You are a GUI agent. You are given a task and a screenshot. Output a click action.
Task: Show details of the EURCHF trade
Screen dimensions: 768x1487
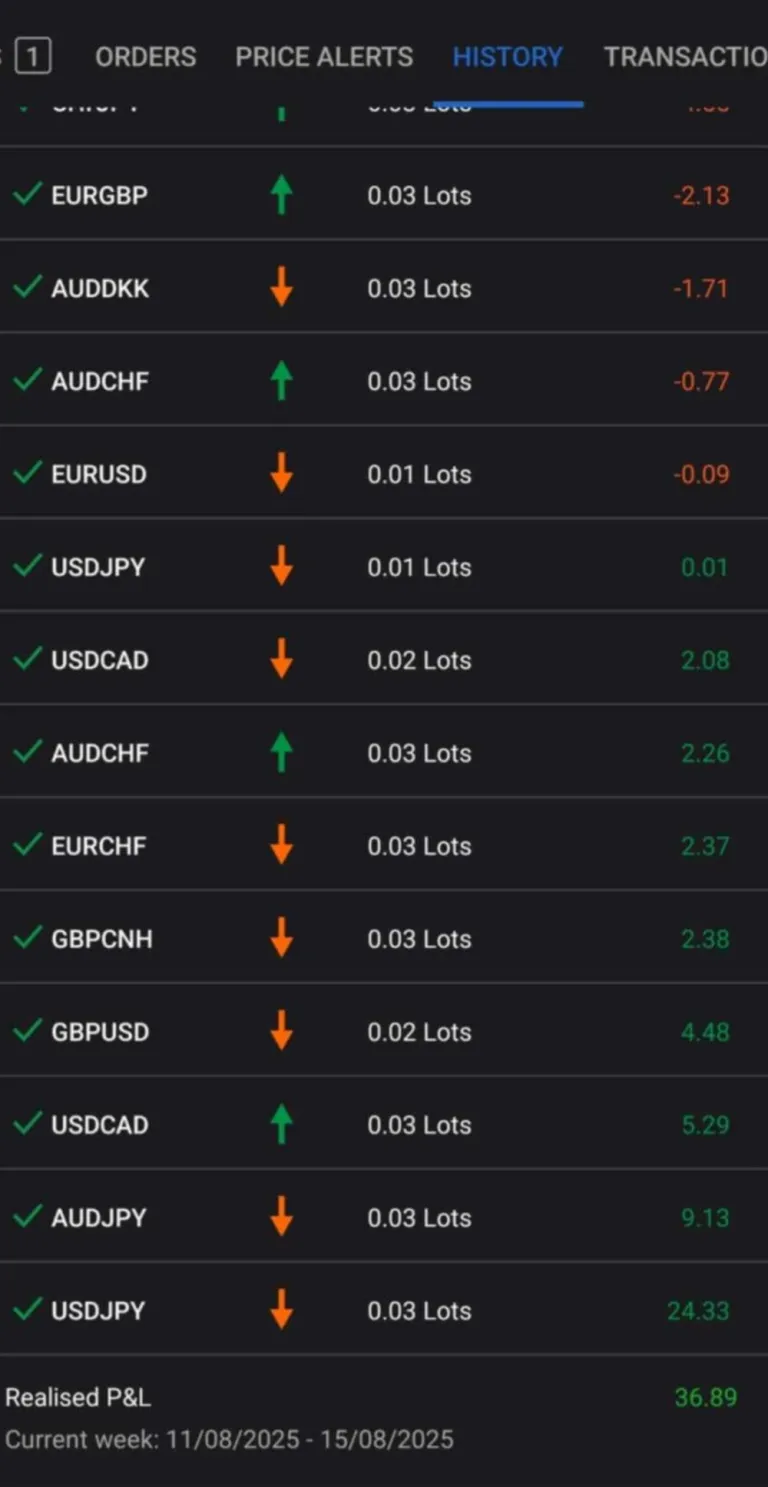pyautogui.click(x=384, y=846)
